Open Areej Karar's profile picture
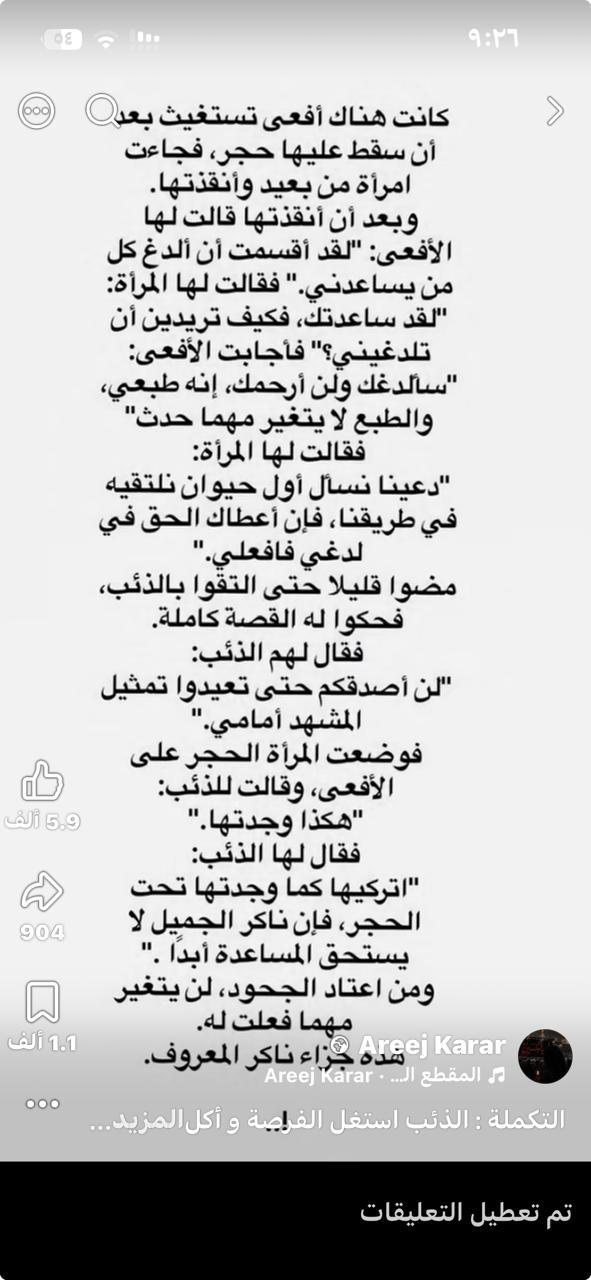Viewport: 591px width, 1280px height. pos(545,1056)
